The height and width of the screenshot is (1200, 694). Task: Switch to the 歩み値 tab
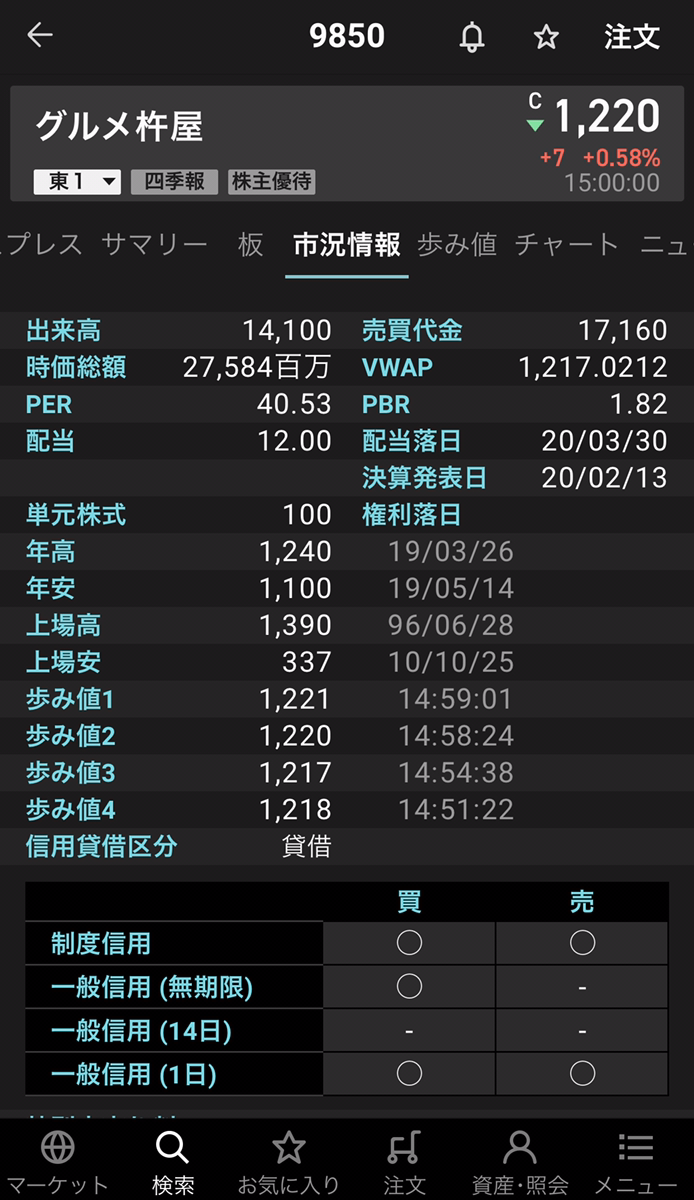coord(456,245)
